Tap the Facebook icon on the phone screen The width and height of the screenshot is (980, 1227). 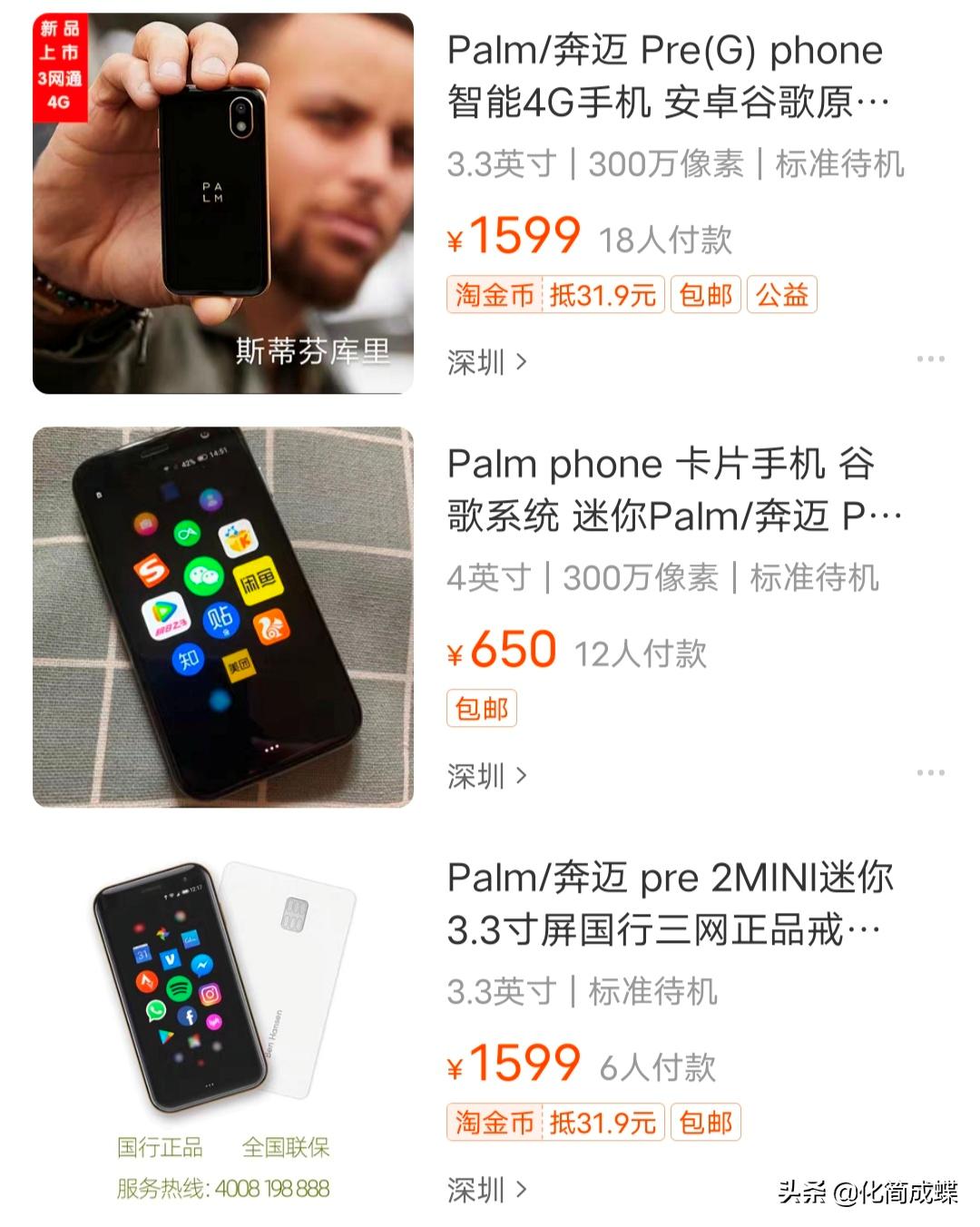click(189, 1016)
